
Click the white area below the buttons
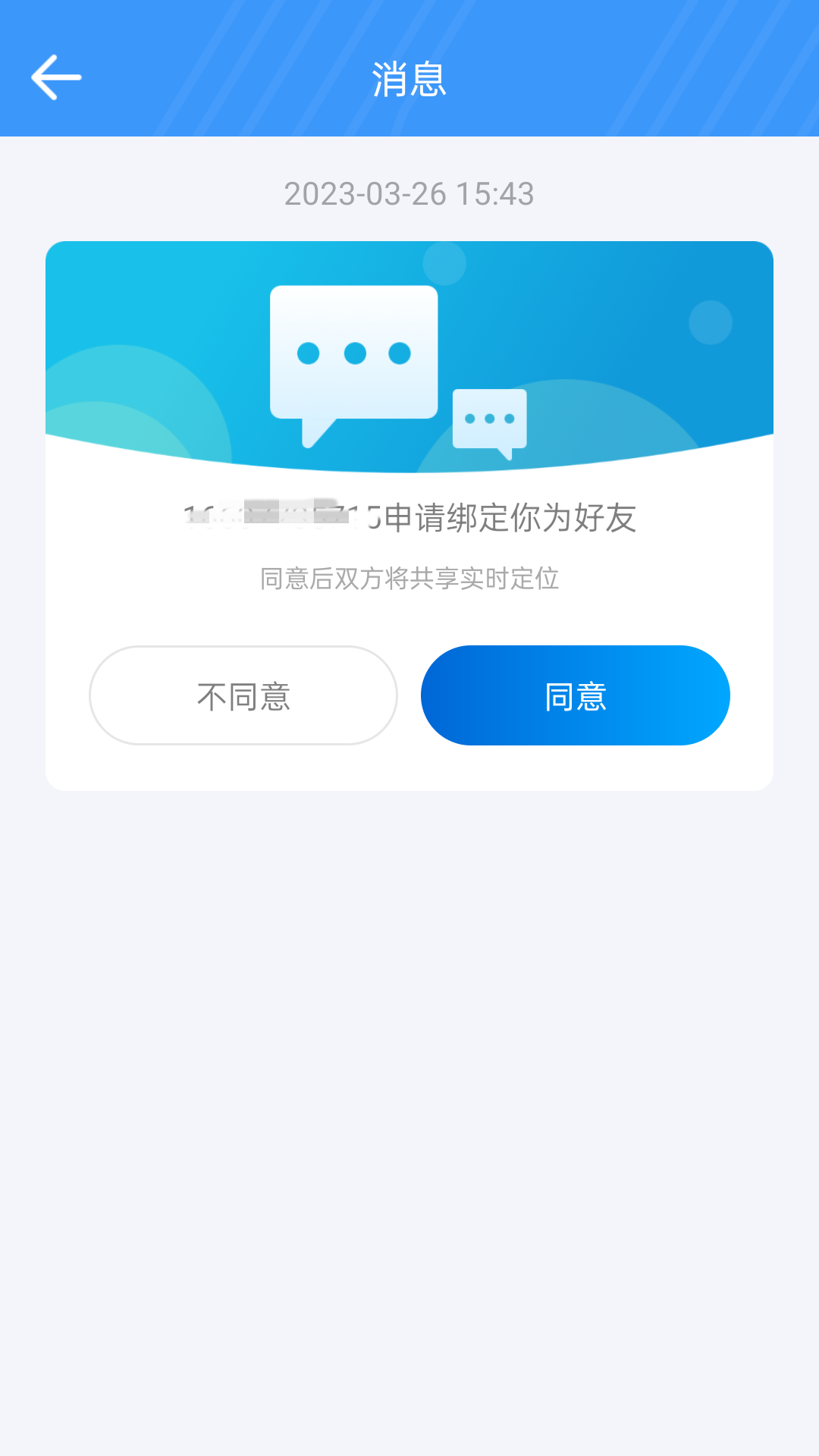[x=409, y=766]
